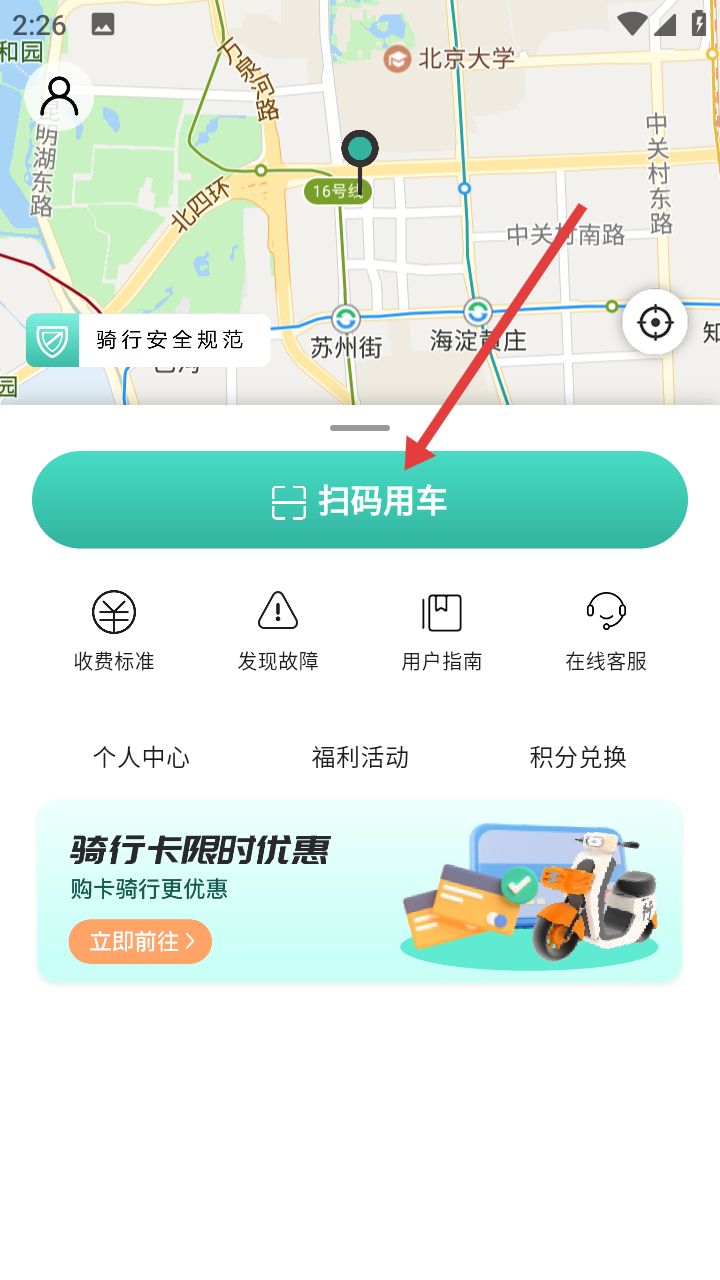View 收费标准 pricing details
720x1280 pixels.
point(114,631)
